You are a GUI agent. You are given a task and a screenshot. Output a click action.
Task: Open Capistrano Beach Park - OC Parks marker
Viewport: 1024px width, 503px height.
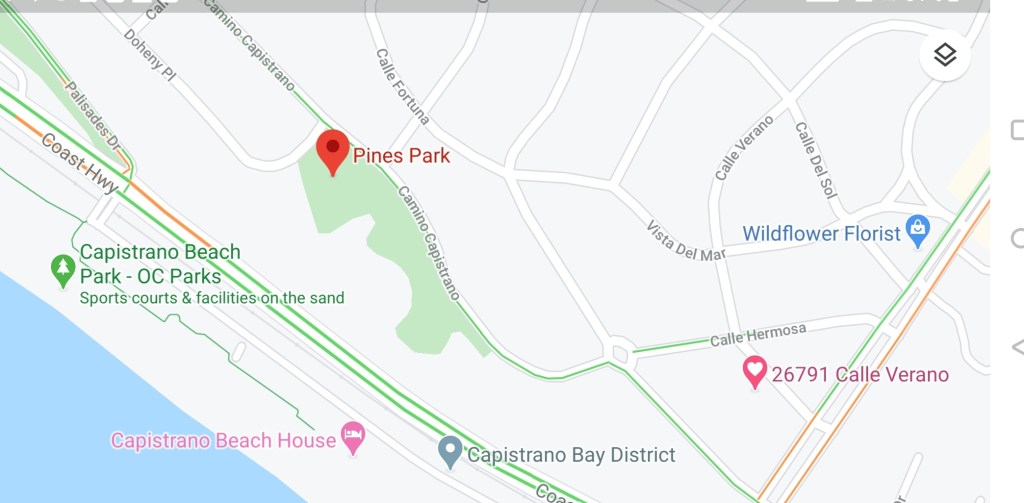coord(64,268)
